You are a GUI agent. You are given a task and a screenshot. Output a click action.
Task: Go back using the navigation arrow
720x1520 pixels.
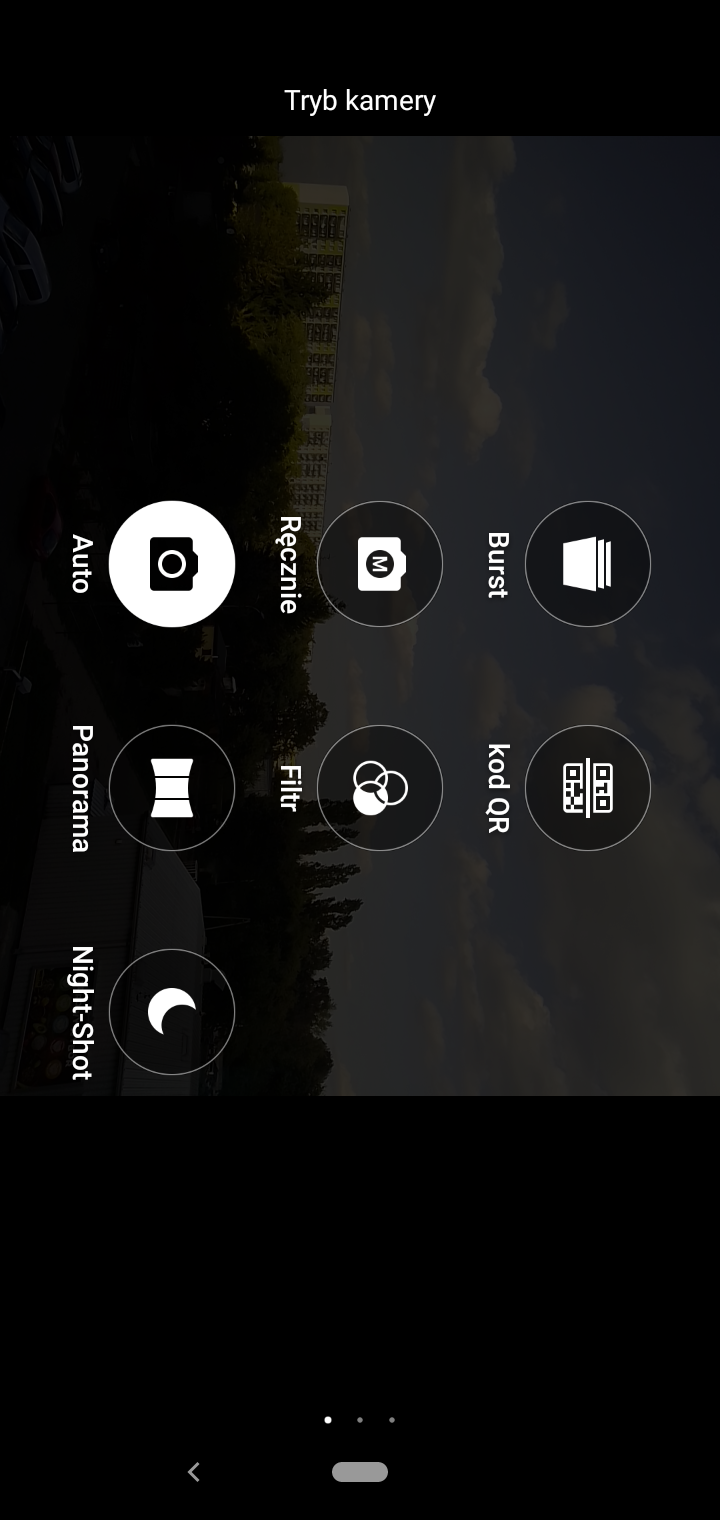pyautogui.click(x=194, y=1472)
